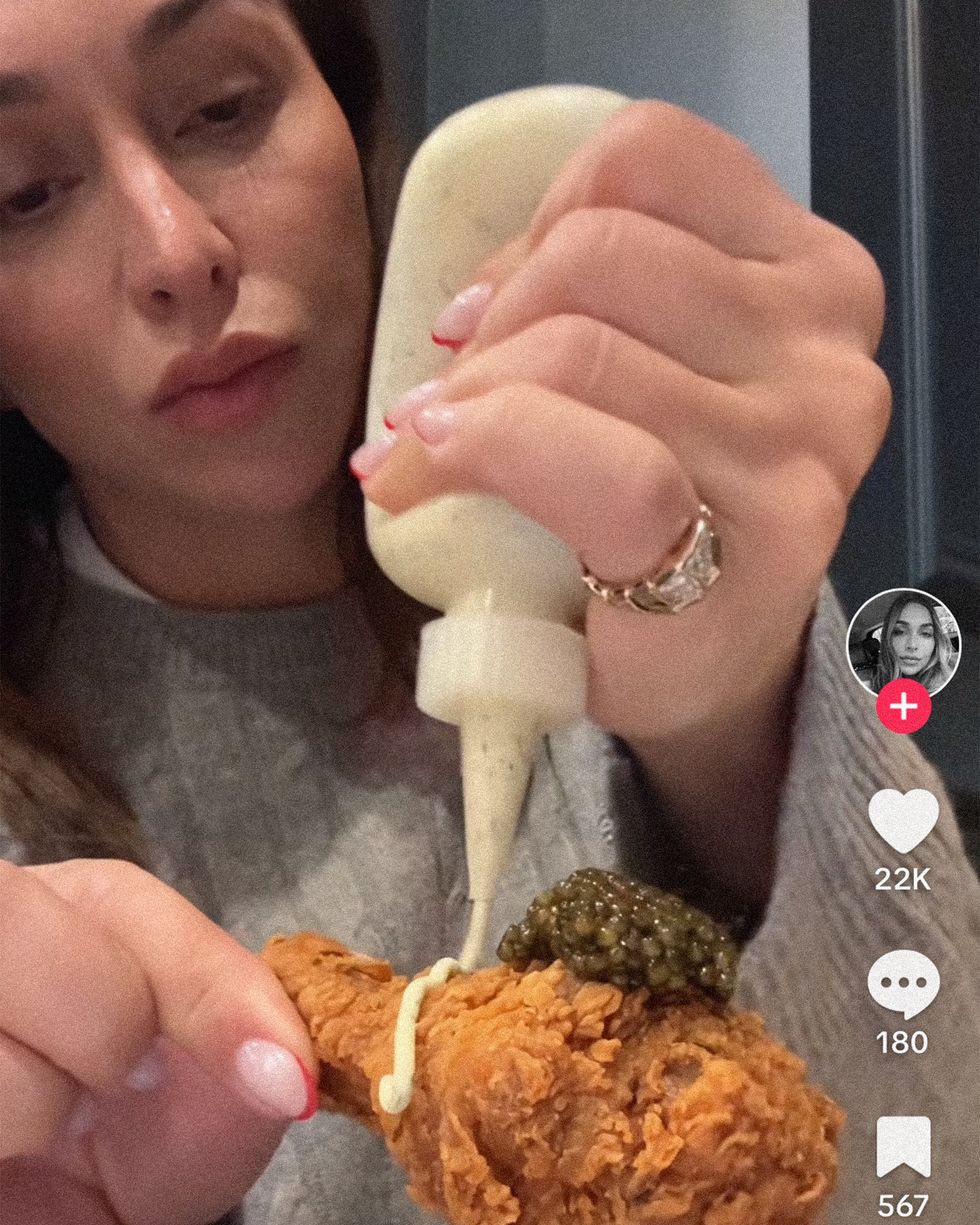
Task: Follow the creator with the plus button
Action: click(903, 706)
